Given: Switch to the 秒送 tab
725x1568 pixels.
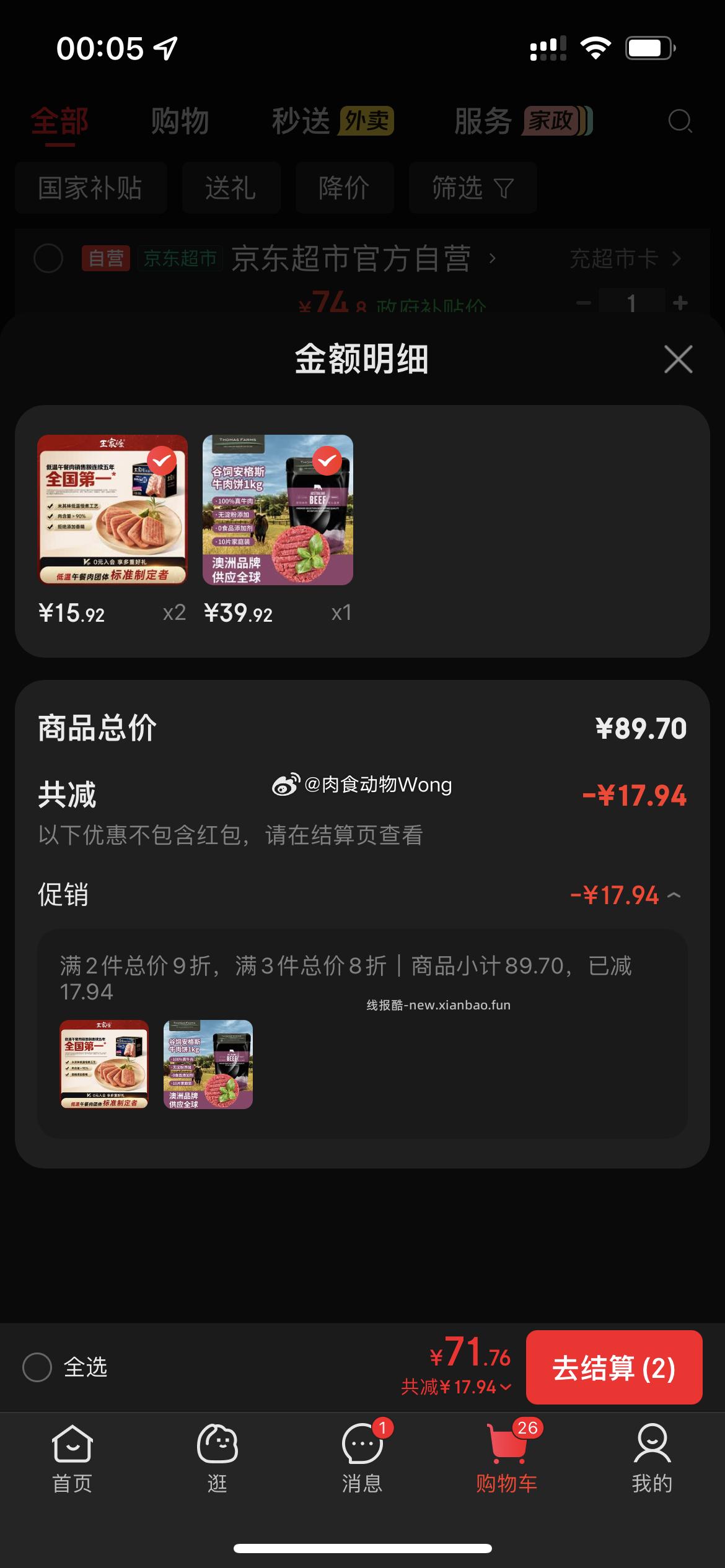Looking at the screenshot, I should (x=299, y=121).
